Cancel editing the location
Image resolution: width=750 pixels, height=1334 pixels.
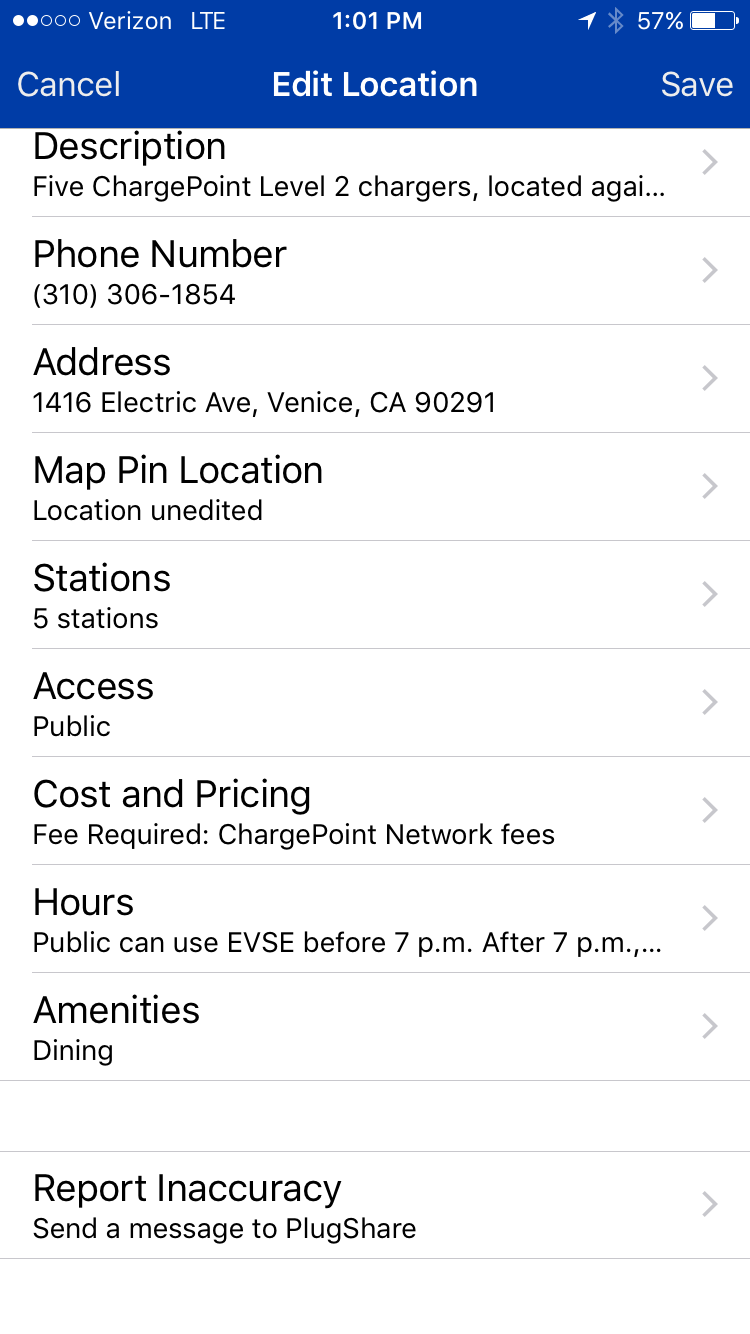point(69,84)
